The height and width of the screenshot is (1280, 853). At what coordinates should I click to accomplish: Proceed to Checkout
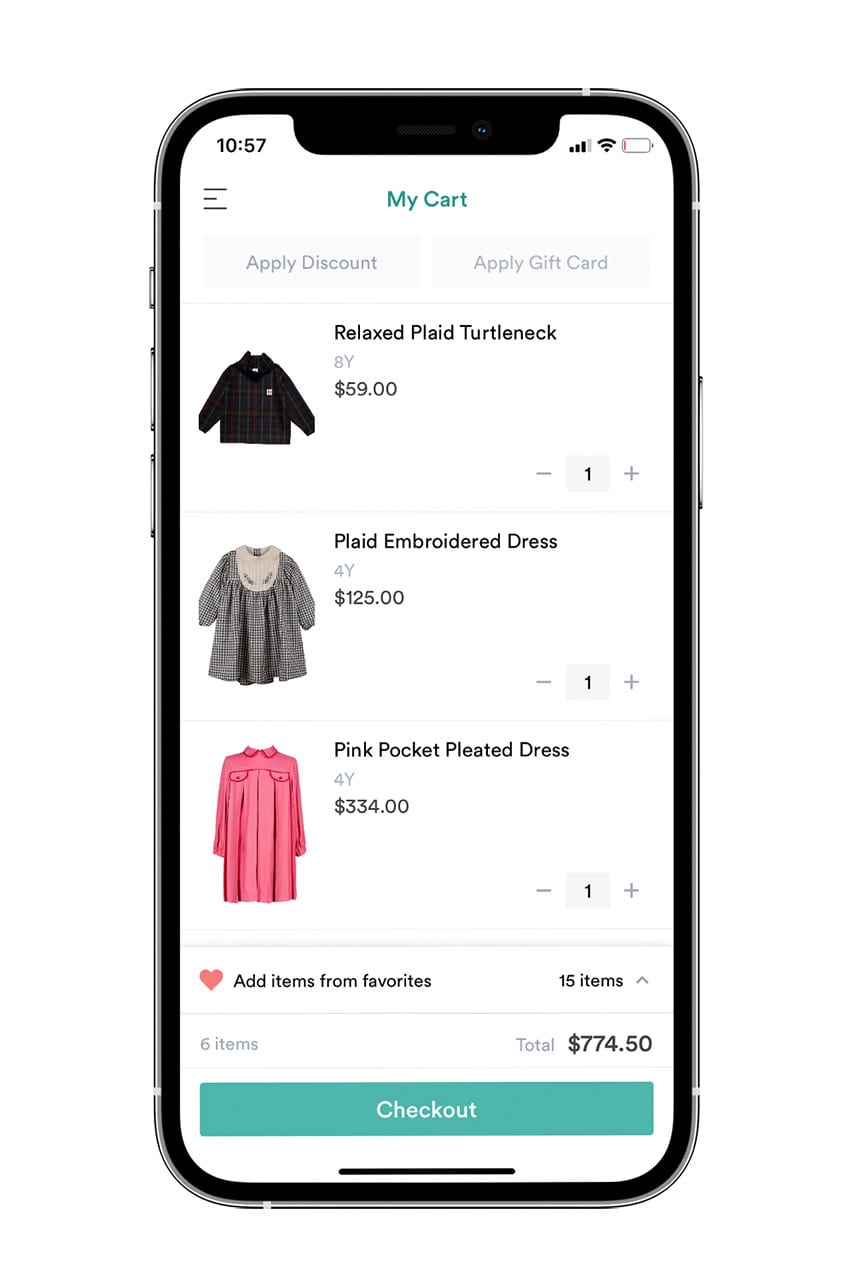click(x=426, y=1109)
